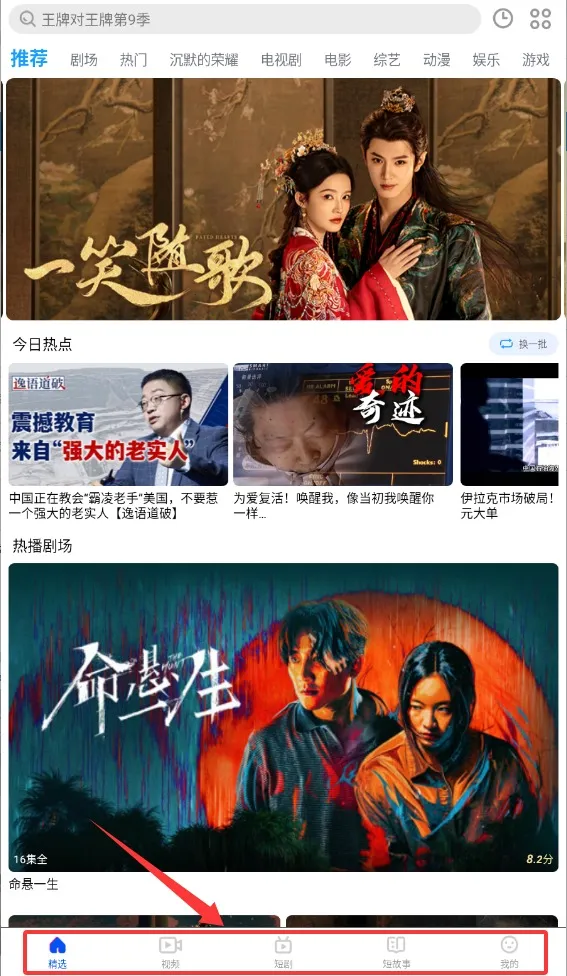
Task: Open watch history clock icon
Action: (503, 19)
